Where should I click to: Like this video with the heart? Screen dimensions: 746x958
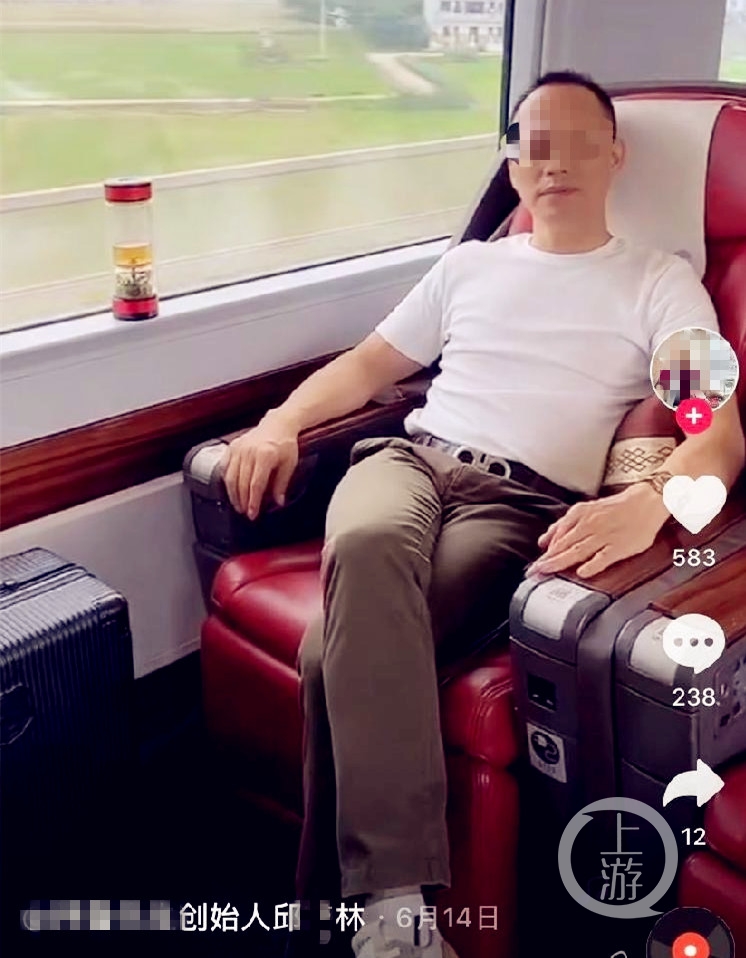(x=694, y=503)
